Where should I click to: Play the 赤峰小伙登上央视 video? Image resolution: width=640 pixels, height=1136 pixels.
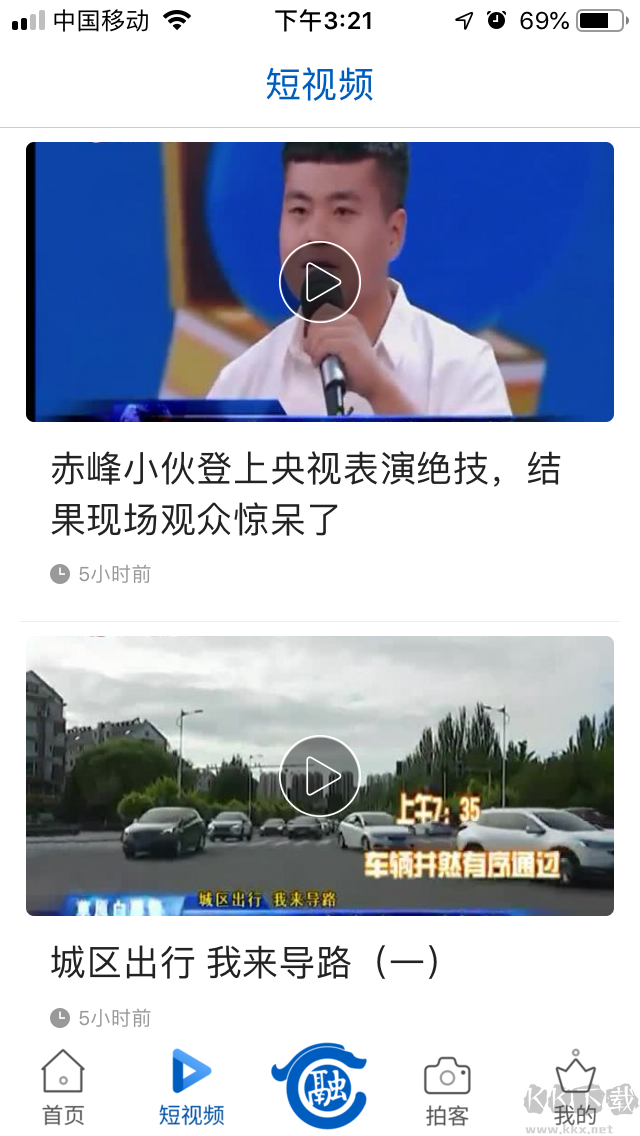click(x=319, y=282)
